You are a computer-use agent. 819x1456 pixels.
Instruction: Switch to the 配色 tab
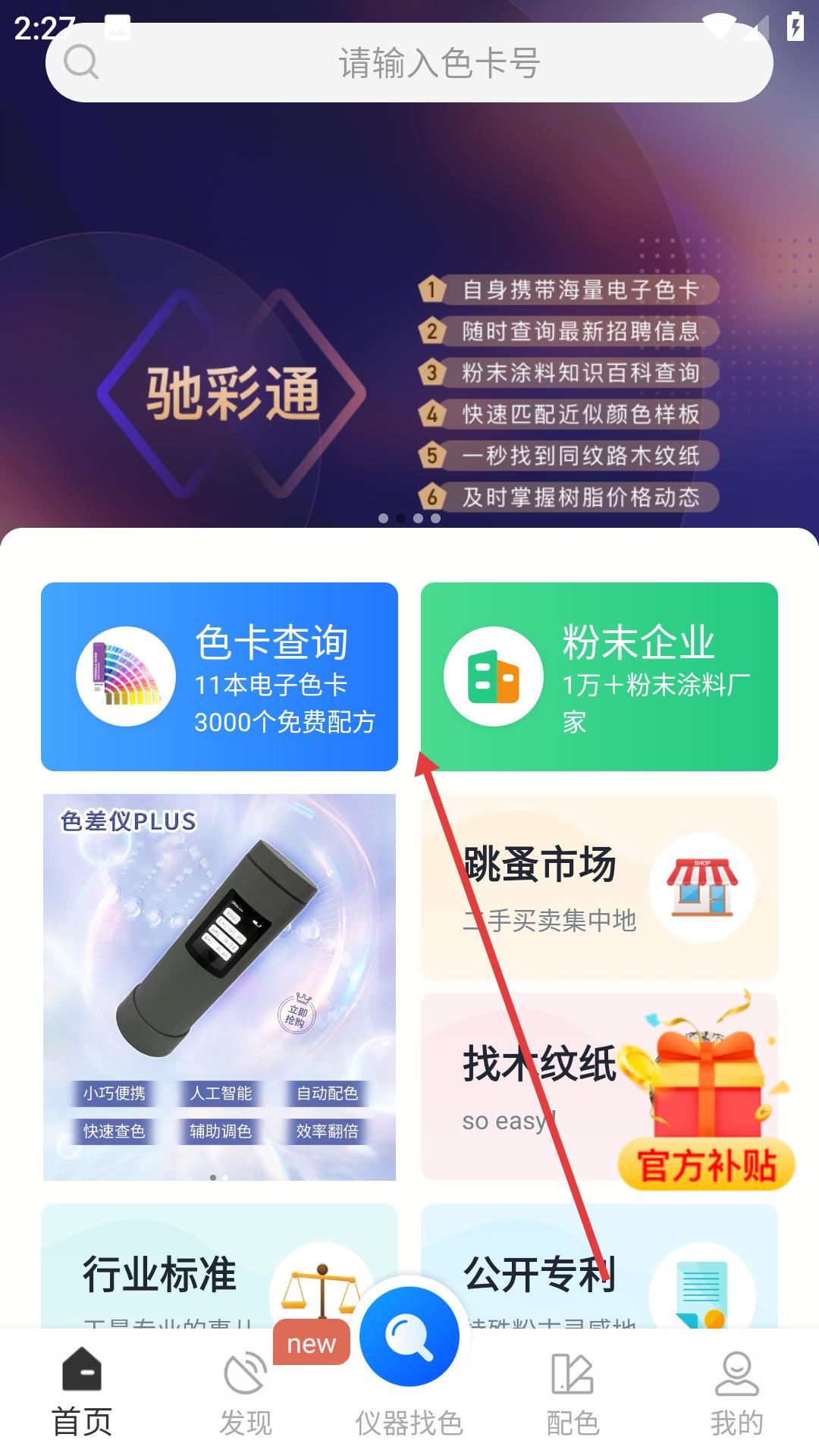(573, 1392)
